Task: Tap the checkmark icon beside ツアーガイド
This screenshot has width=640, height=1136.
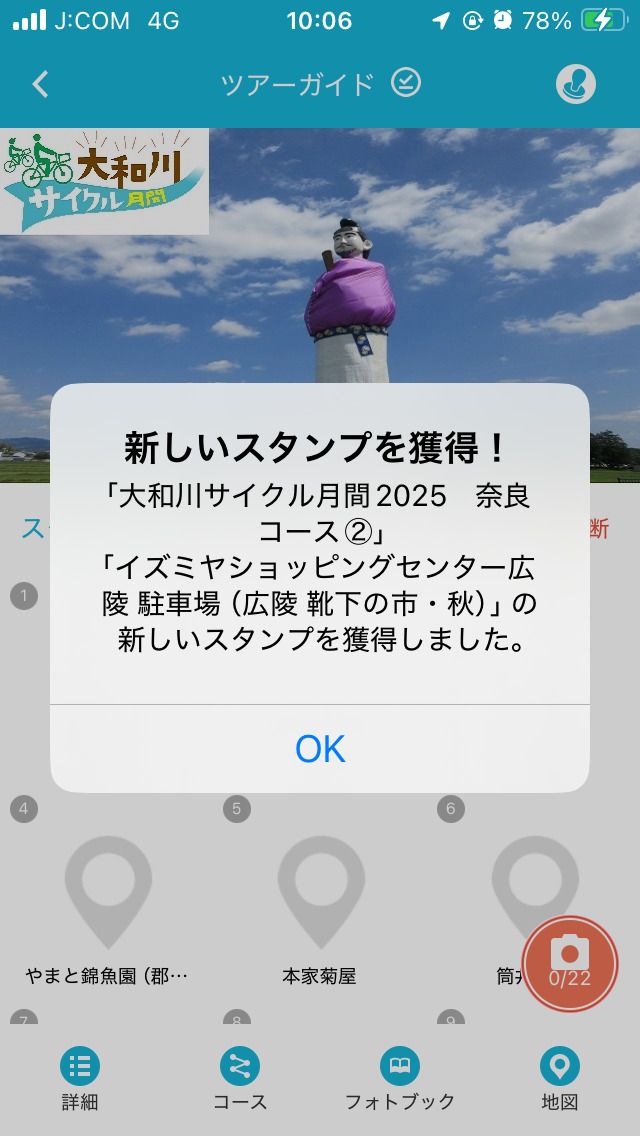Action: pyautogui.click(x=406, y=83)
